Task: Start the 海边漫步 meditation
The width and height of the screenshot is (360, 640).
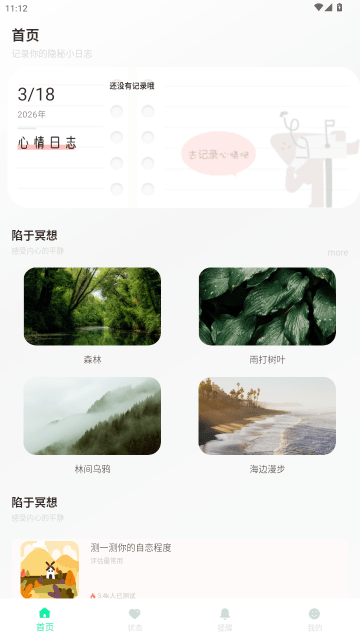Action: point(267,416)
